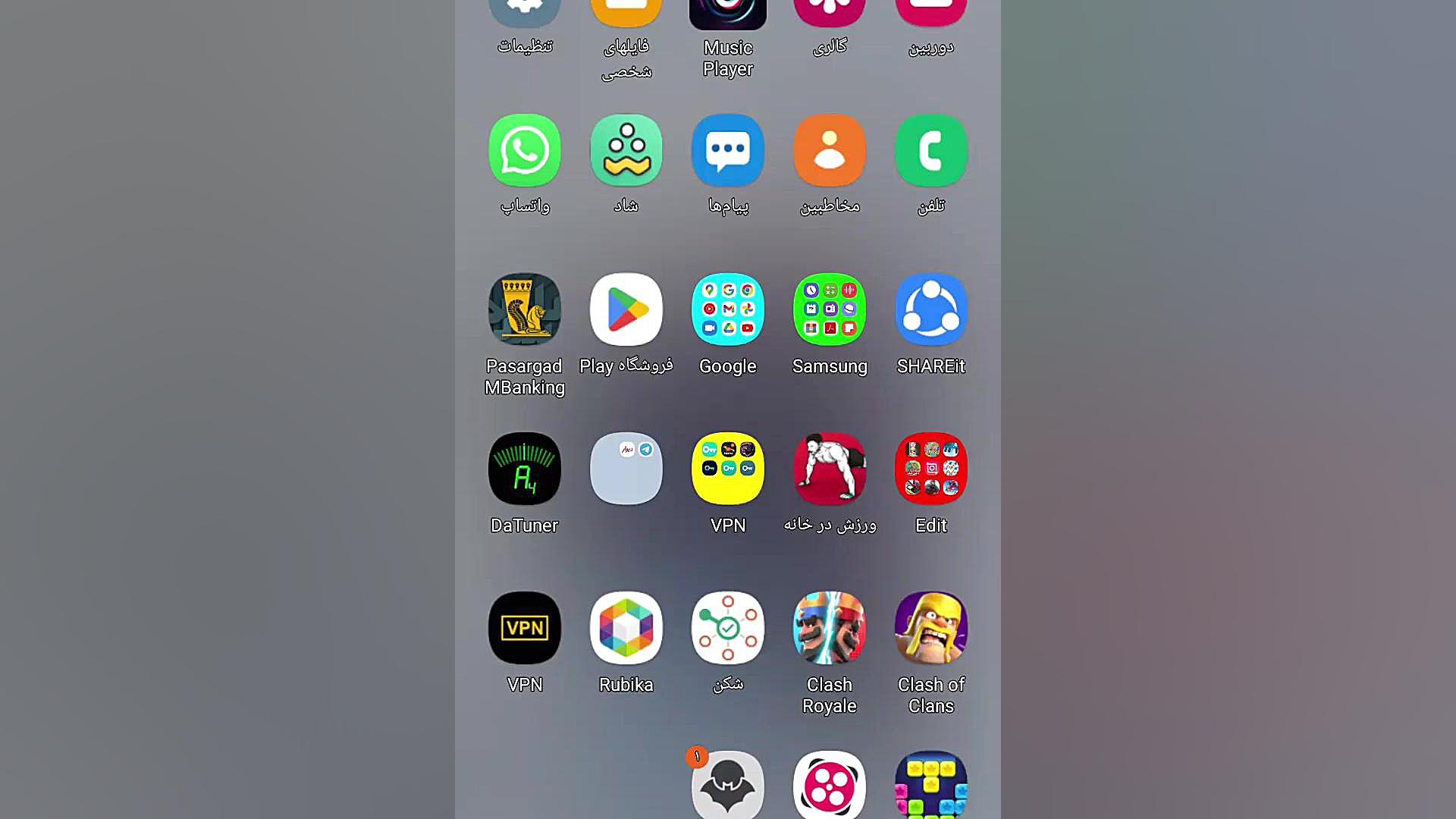Viewport: 1456px width, 819px height.
Task: Open the Google apps folder
Action: 728,310
